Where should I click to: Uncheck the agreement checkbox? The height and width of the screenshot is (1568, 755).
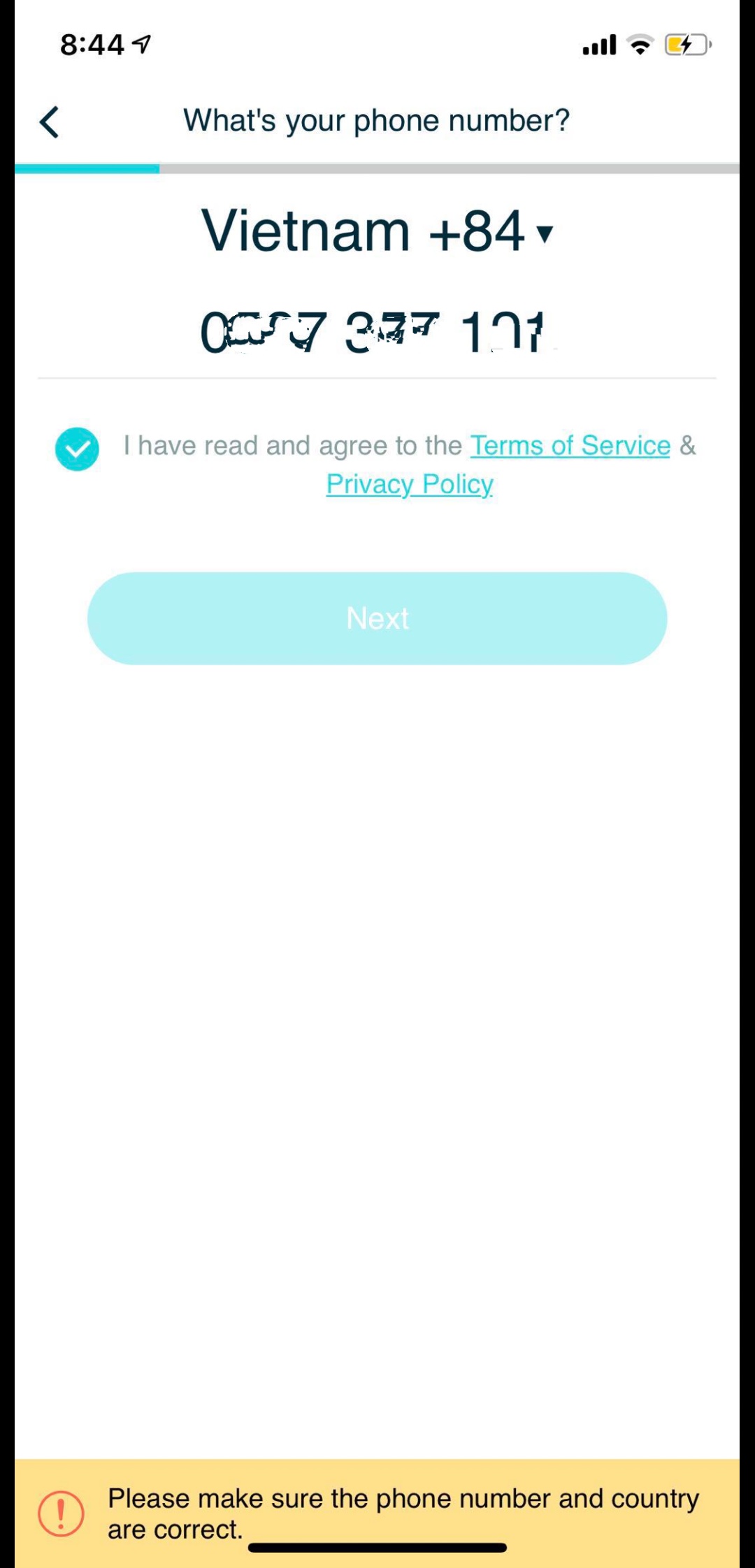(77, 449)
